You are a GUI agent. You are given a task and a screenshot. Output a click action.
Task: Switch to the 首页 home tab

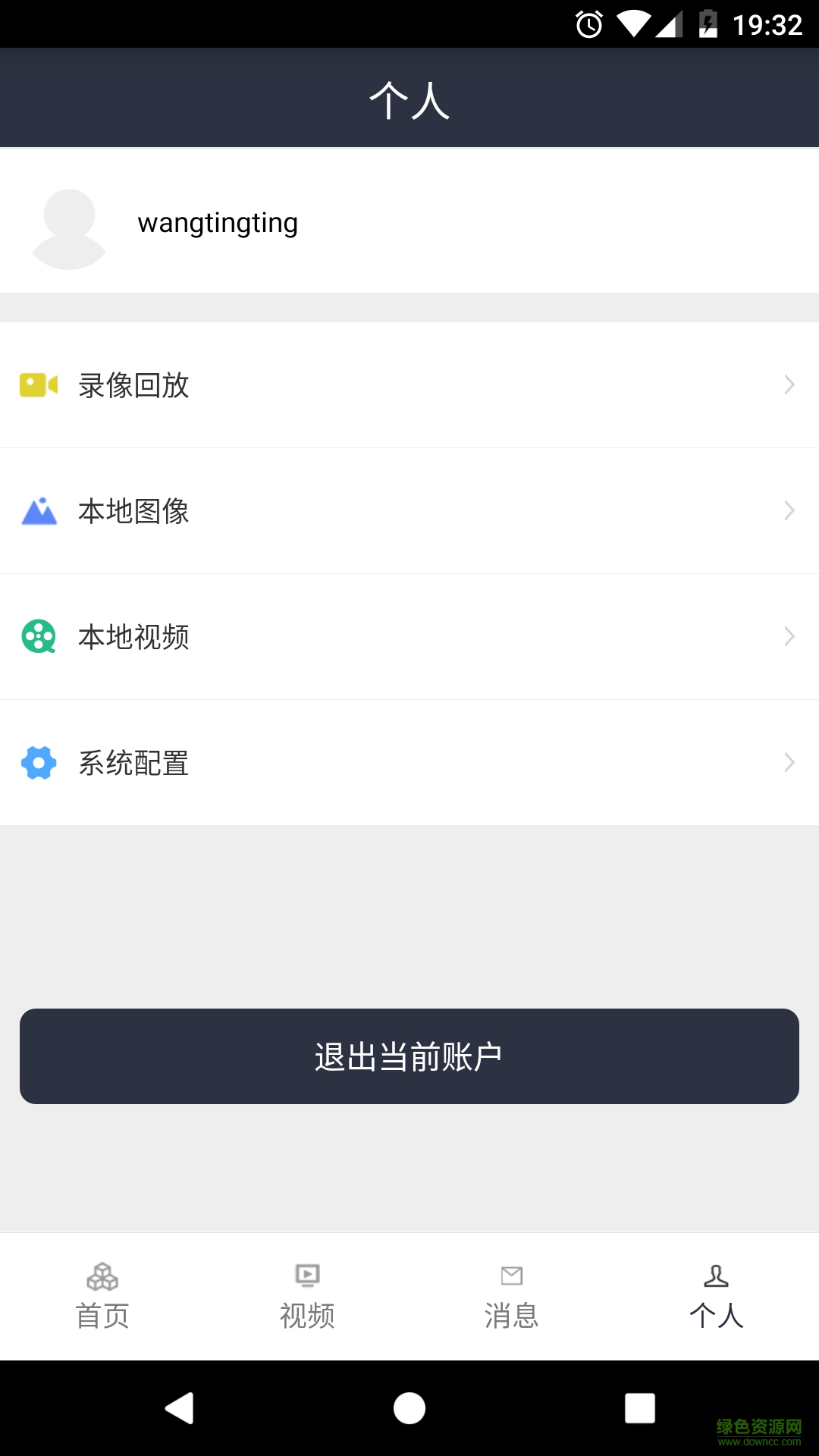pos(102,1297)
